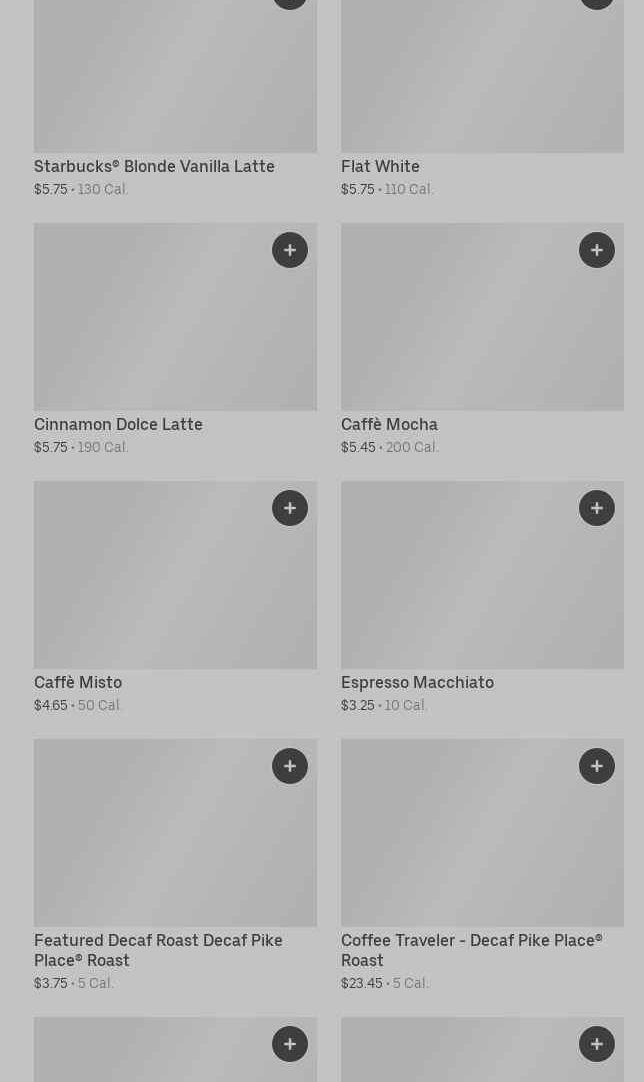
Task: Open the Espresso Macchiato product card
Action: click(417, 682)
